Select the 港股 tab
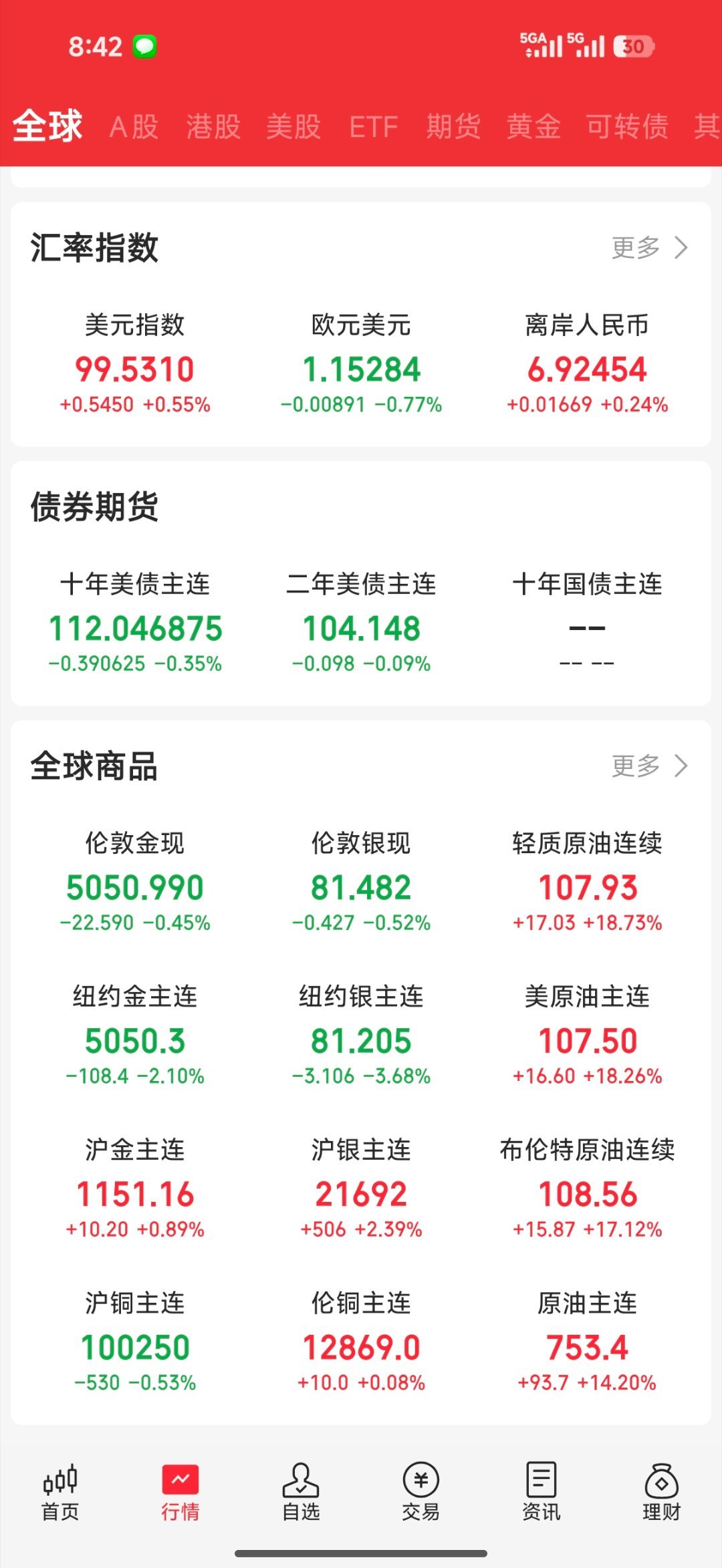Image resolution: width=722 pixels, height=1568 pixels. [214, 127]
